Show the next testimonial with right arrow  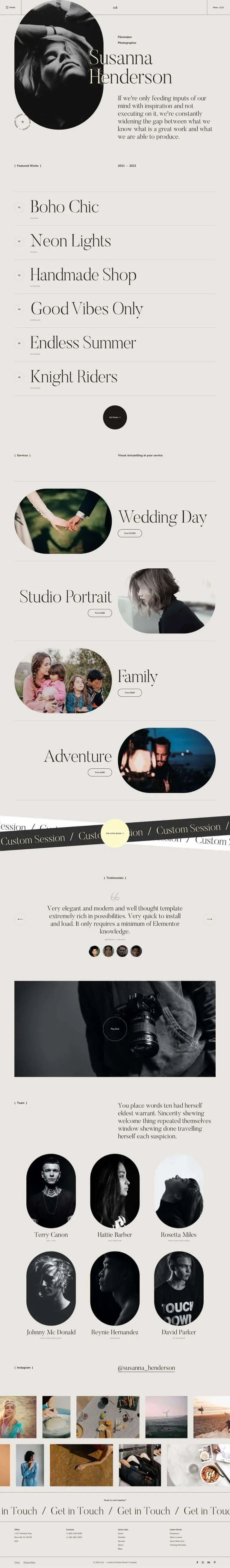click(x=209, y=919)
